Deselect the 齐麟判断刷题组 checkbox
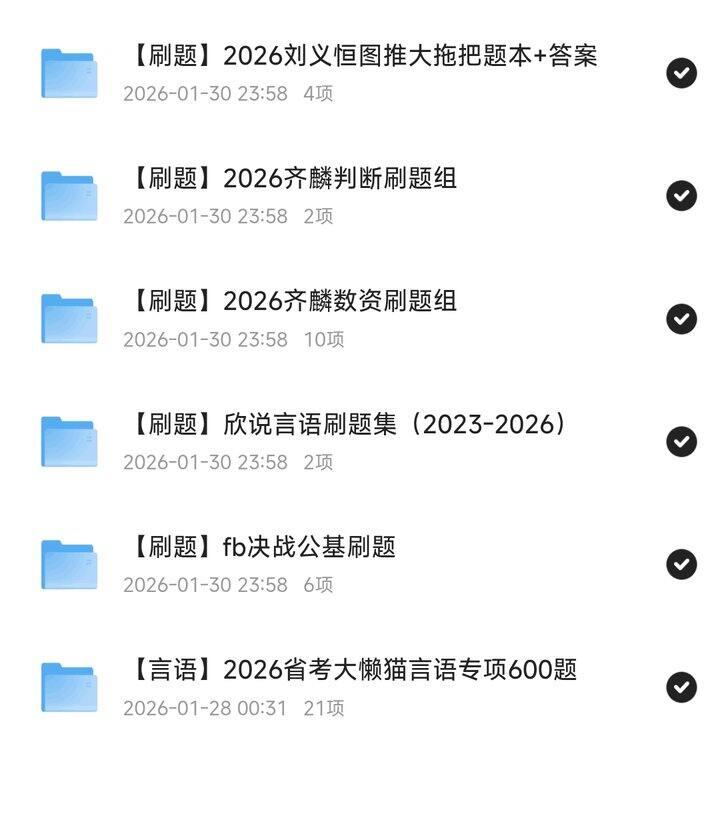Image resolution: width=720 pixels, height=832 pixels. 681,196
